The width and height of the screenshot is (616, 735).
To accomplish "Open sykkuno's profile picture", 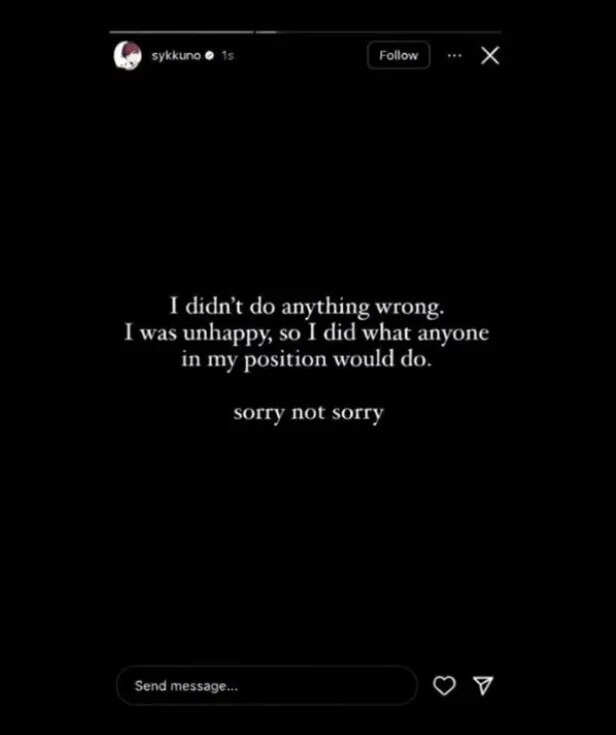I will (128, 56).
